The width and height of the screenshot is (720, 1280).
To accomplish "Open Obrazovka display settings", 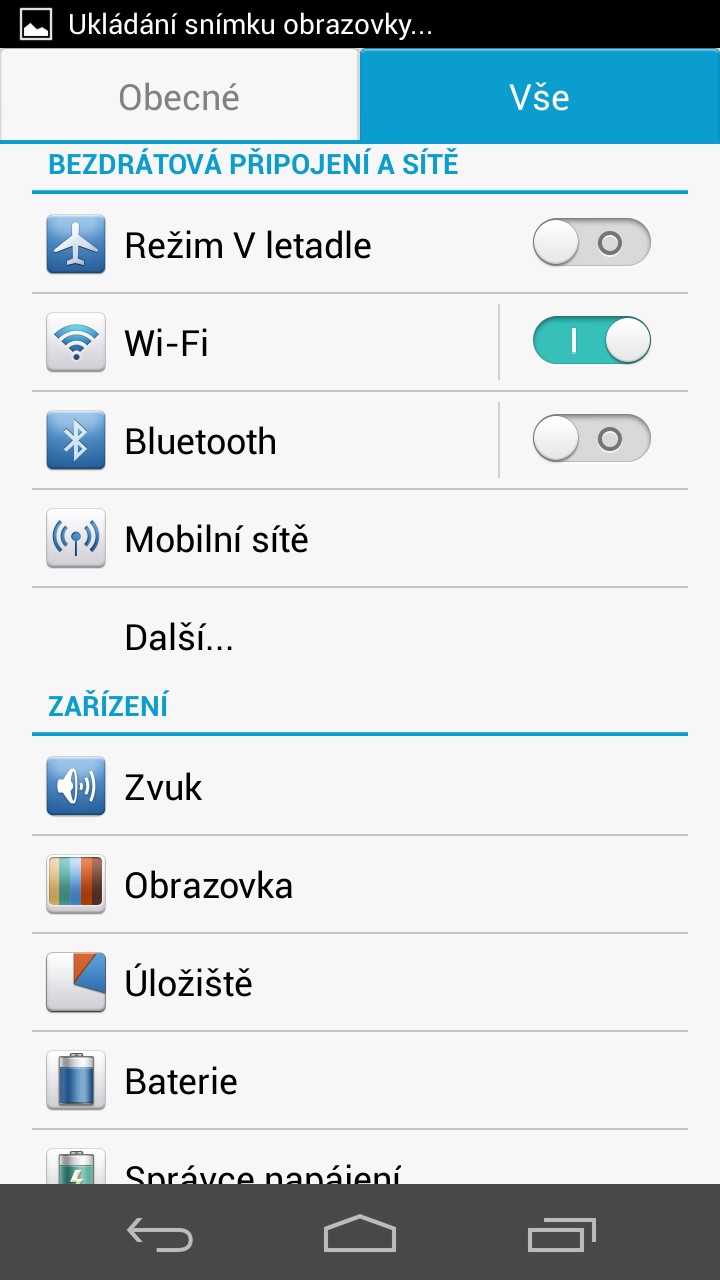I will click(x=360, y=885).
